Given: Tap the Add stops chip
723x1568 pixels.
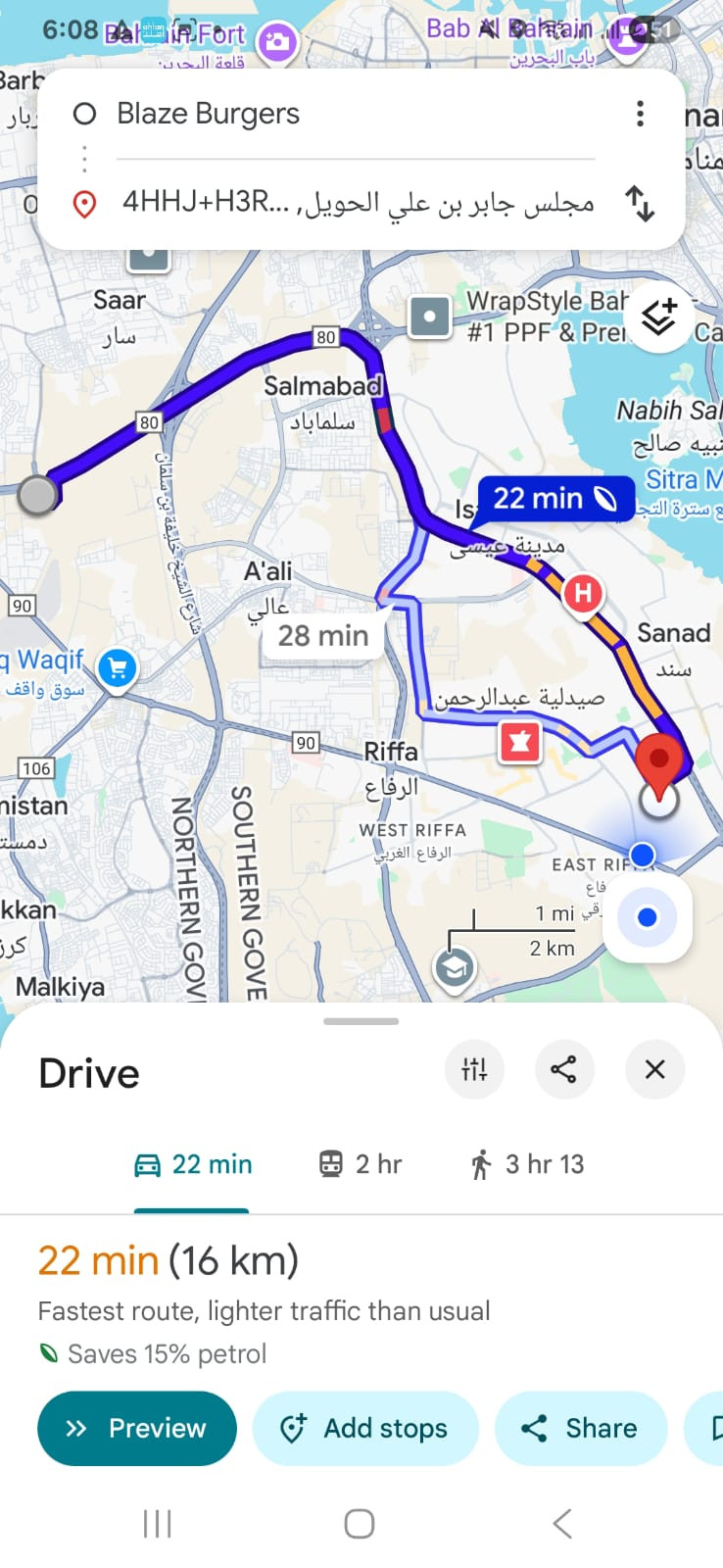Looking at the screenshot, I should 365,1428.
